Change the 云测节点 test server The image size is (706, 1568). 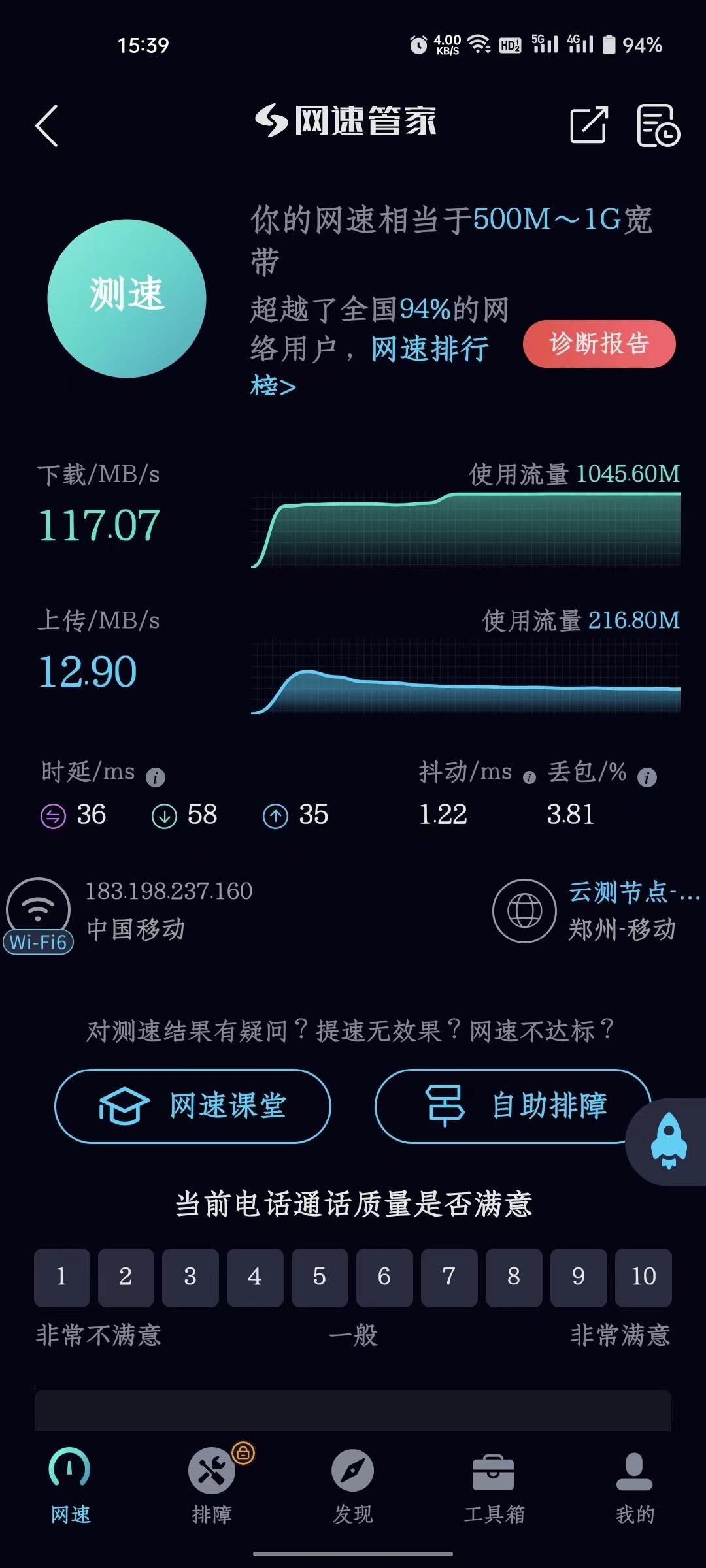coord(621,909)
